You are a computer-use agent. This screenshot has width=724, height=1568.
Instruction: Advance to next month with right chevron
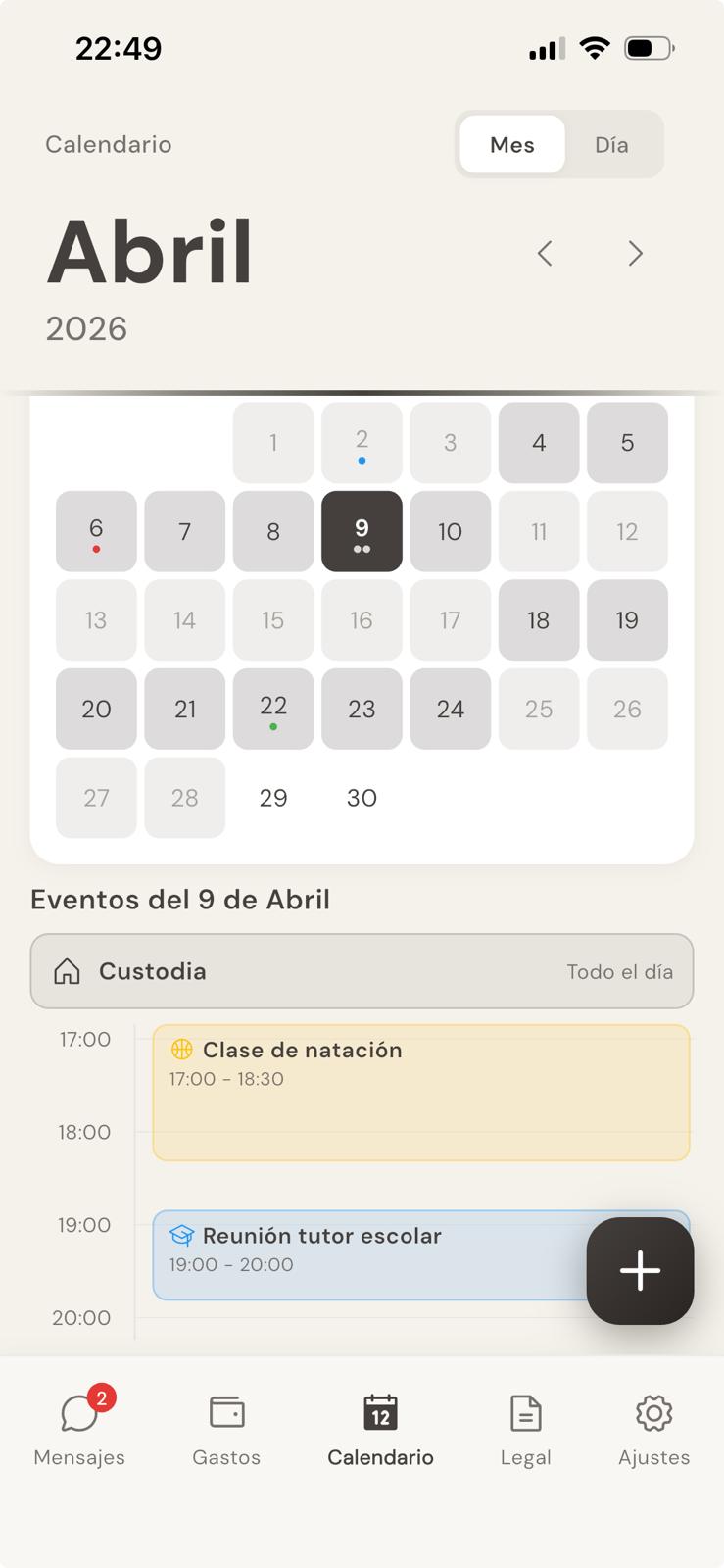coord(635,254)
